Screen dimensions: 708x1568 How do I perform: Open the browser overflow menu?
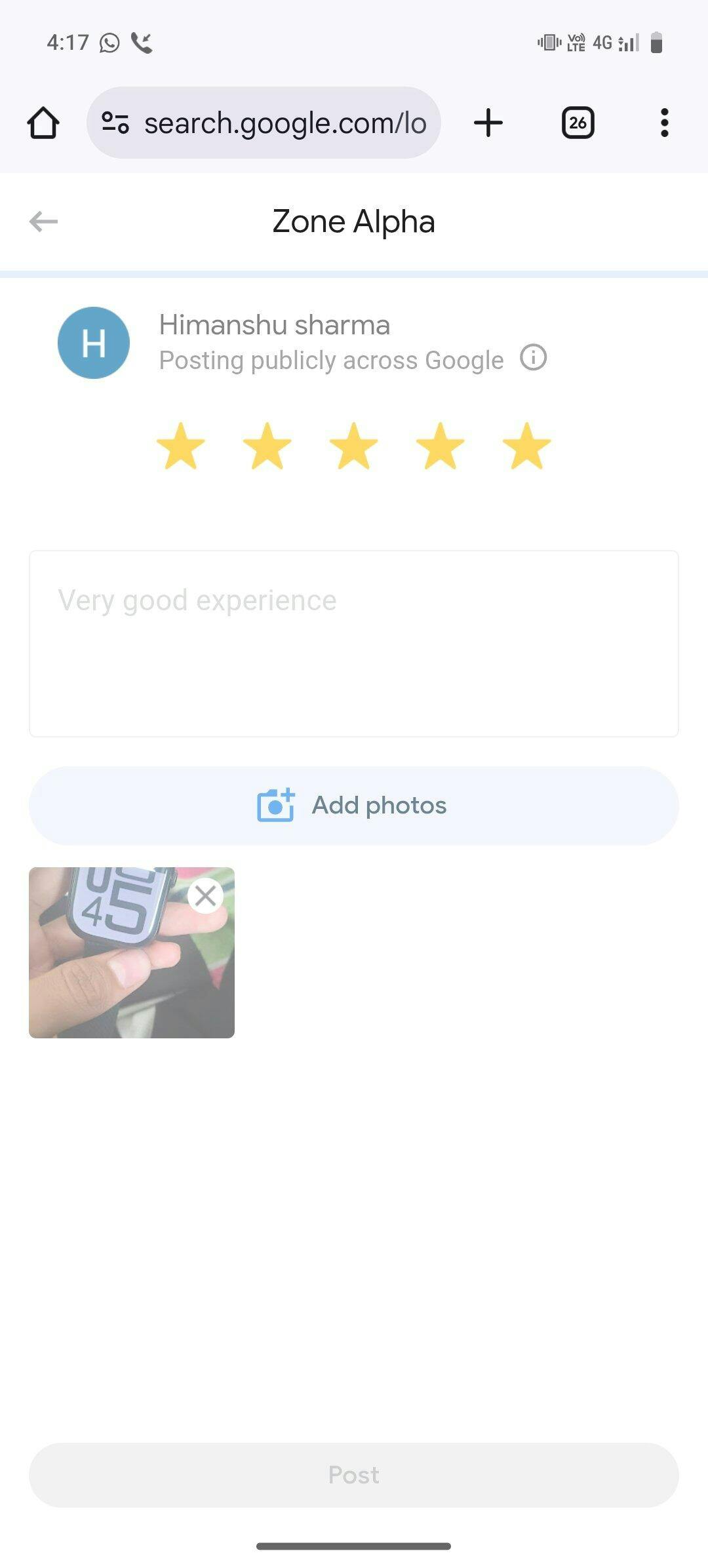tap(665, 123)
